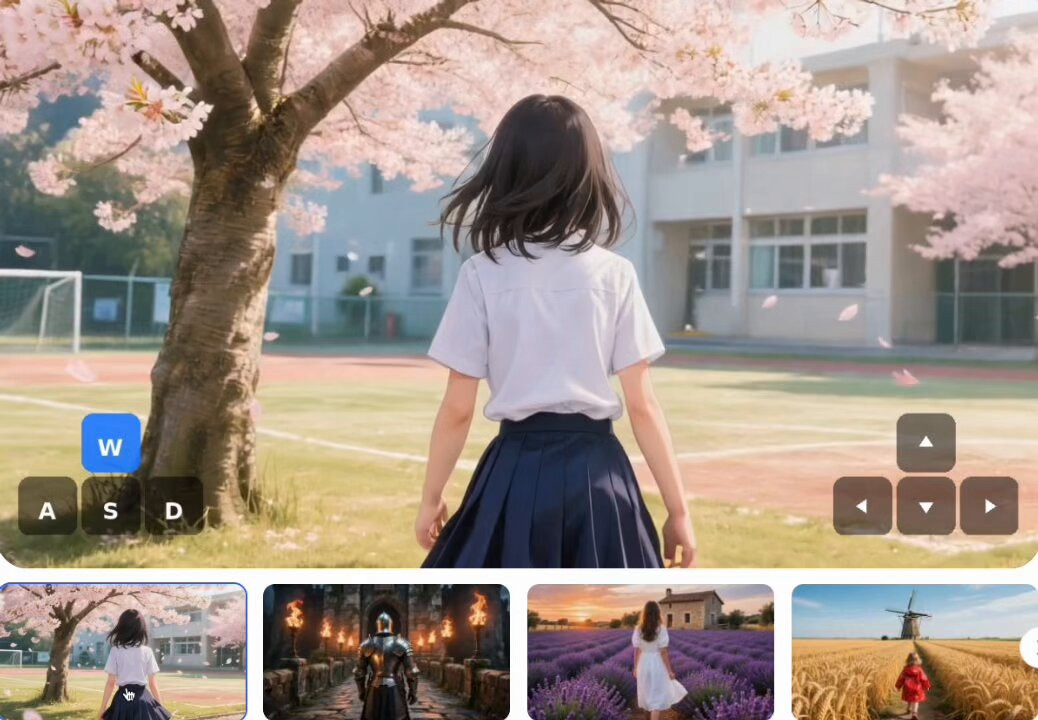This screenshot has width=1038, height=720.
Task: Tap the down arrow camera button
Action: 926,506
